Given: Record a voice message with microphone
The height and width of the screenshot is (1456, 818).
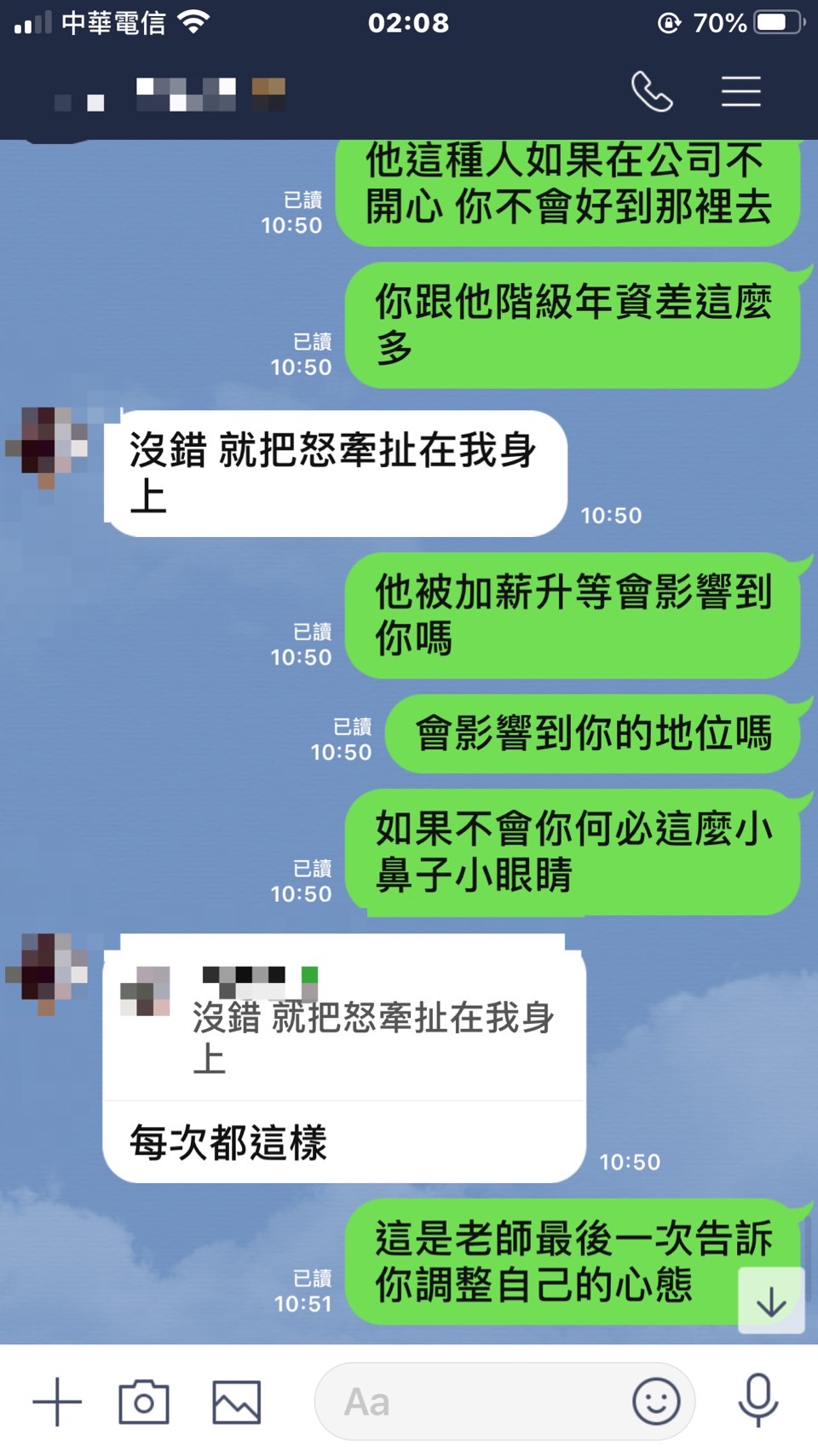Looking at the screenshot, I should 758,1400.
